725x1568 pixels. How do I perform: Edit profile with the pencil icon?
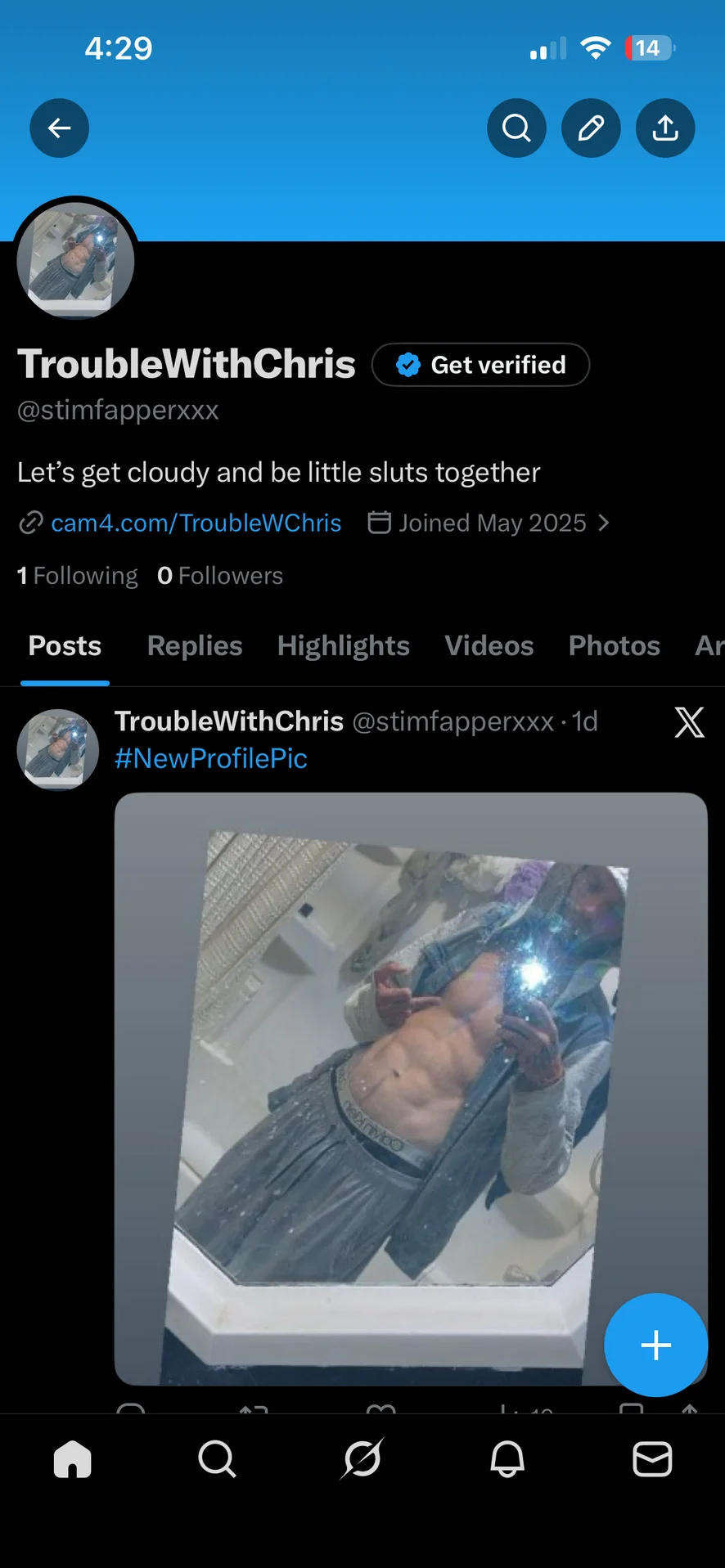pos(591,128)
